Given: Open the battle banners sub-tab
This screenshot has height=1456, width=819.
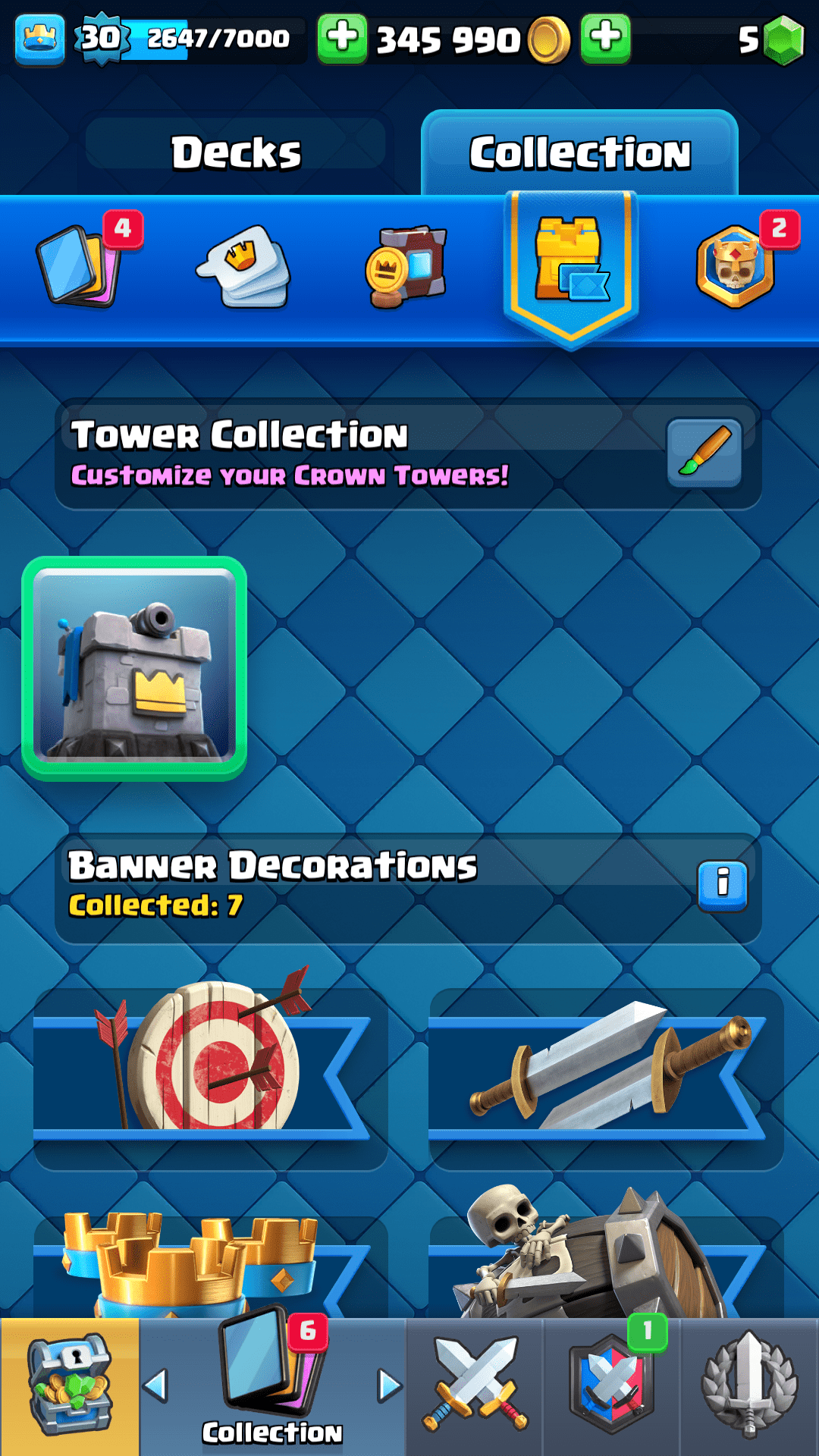Looking at the screenshot, I should [x=406, y=267].
